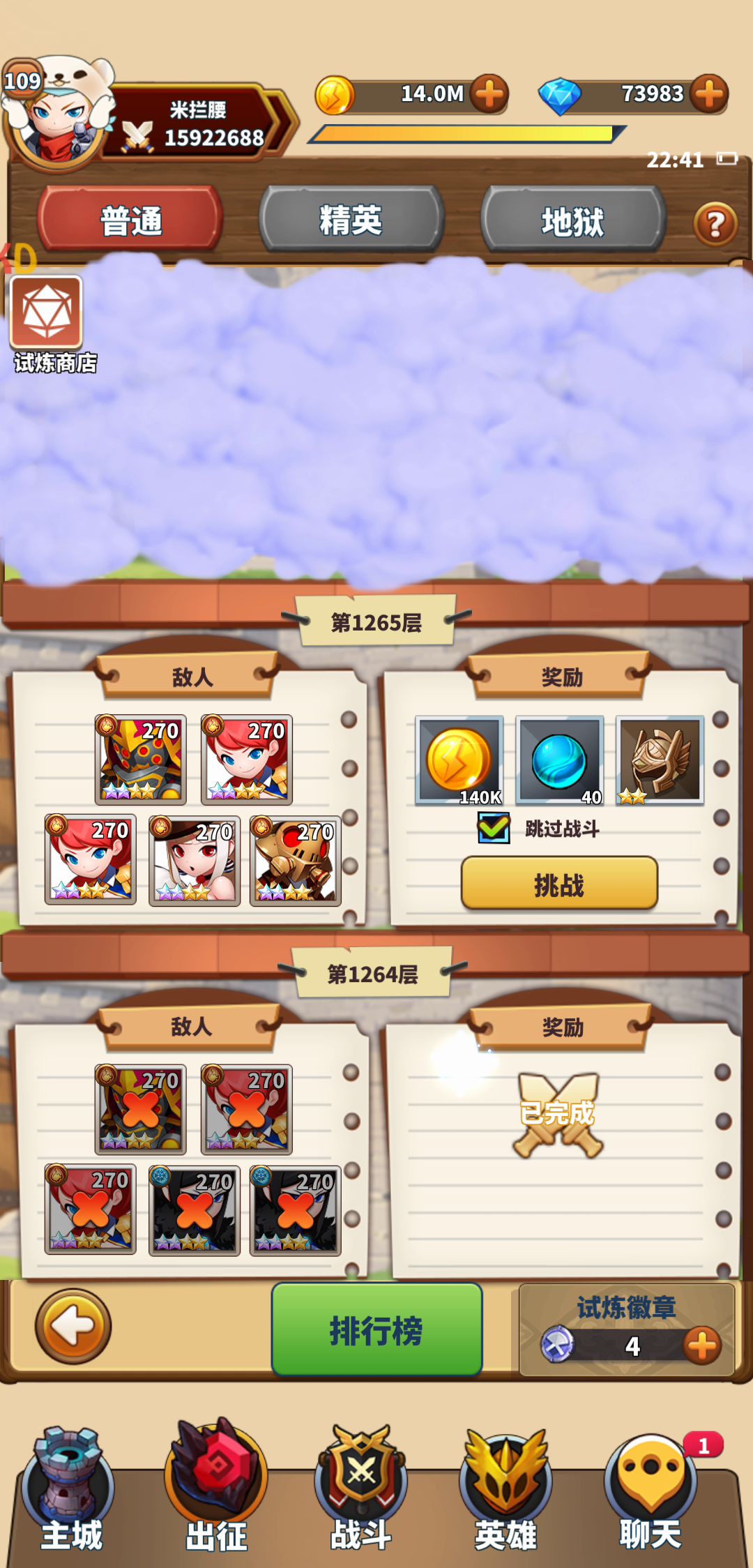
Task: Switch to the 英雄 tab
Action: point(505,1488)
